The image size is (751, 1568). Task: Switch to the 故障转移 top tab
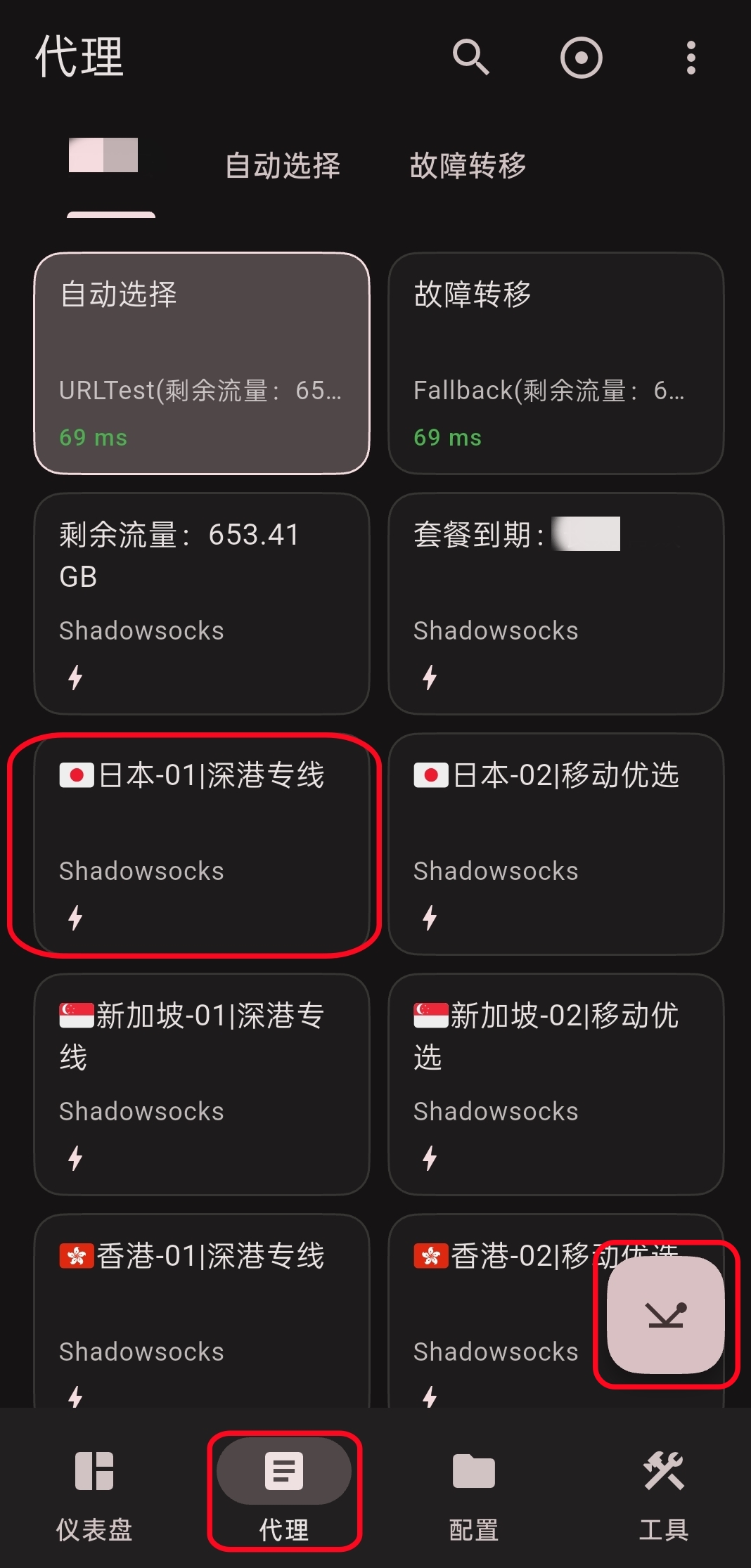click(x=468, y=166)
